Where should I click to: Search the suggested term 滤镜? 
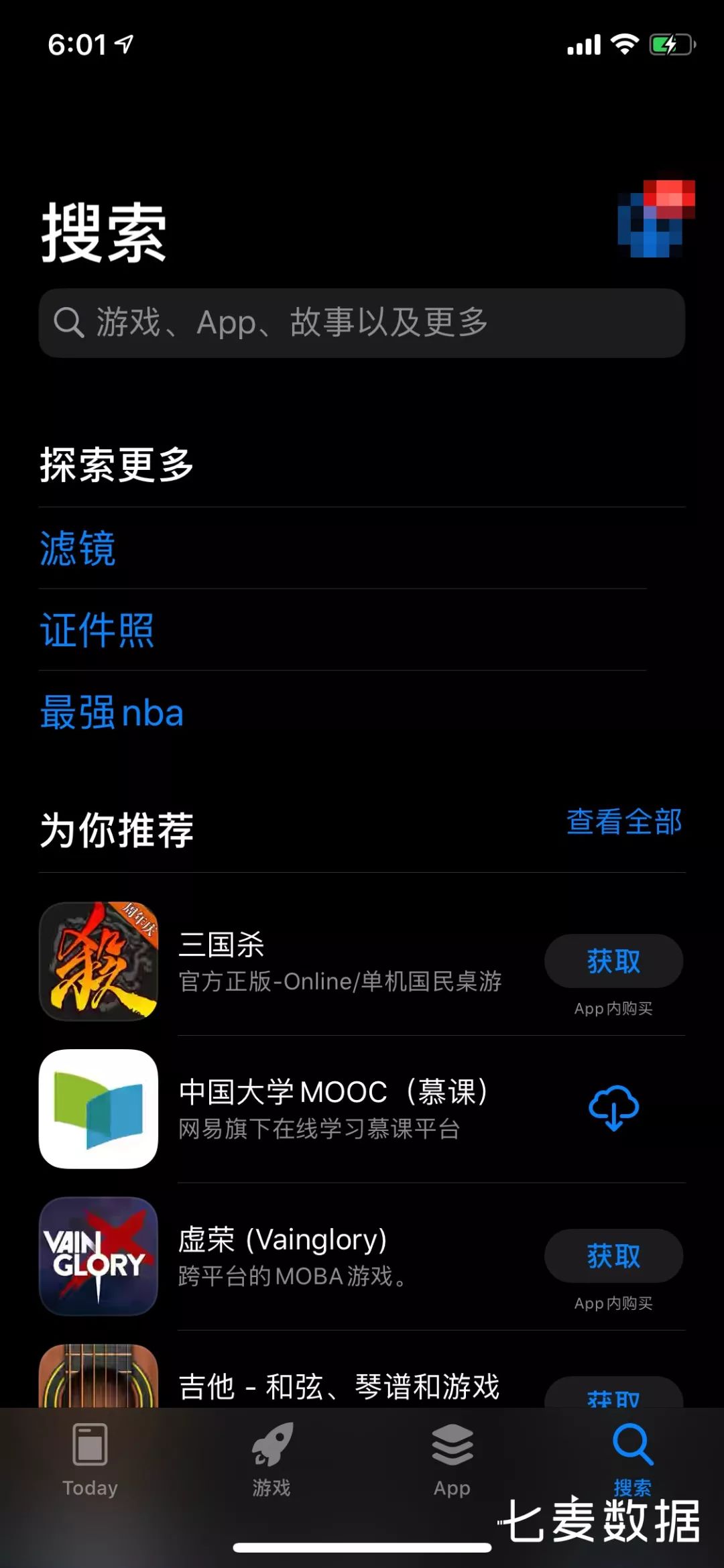(x=78, y=548)
